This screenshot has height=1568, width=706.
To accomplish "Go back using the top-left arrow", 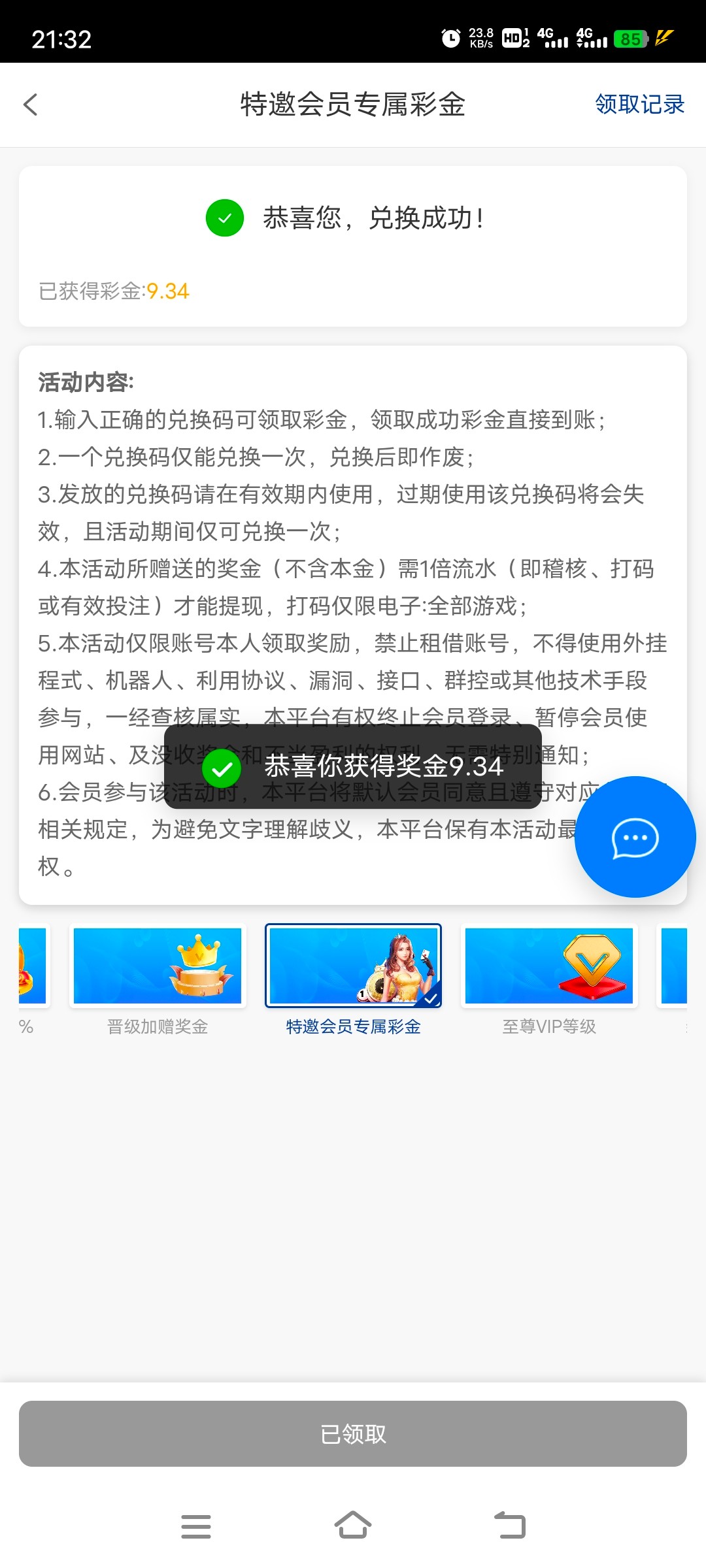I will [x=31, y=105].
